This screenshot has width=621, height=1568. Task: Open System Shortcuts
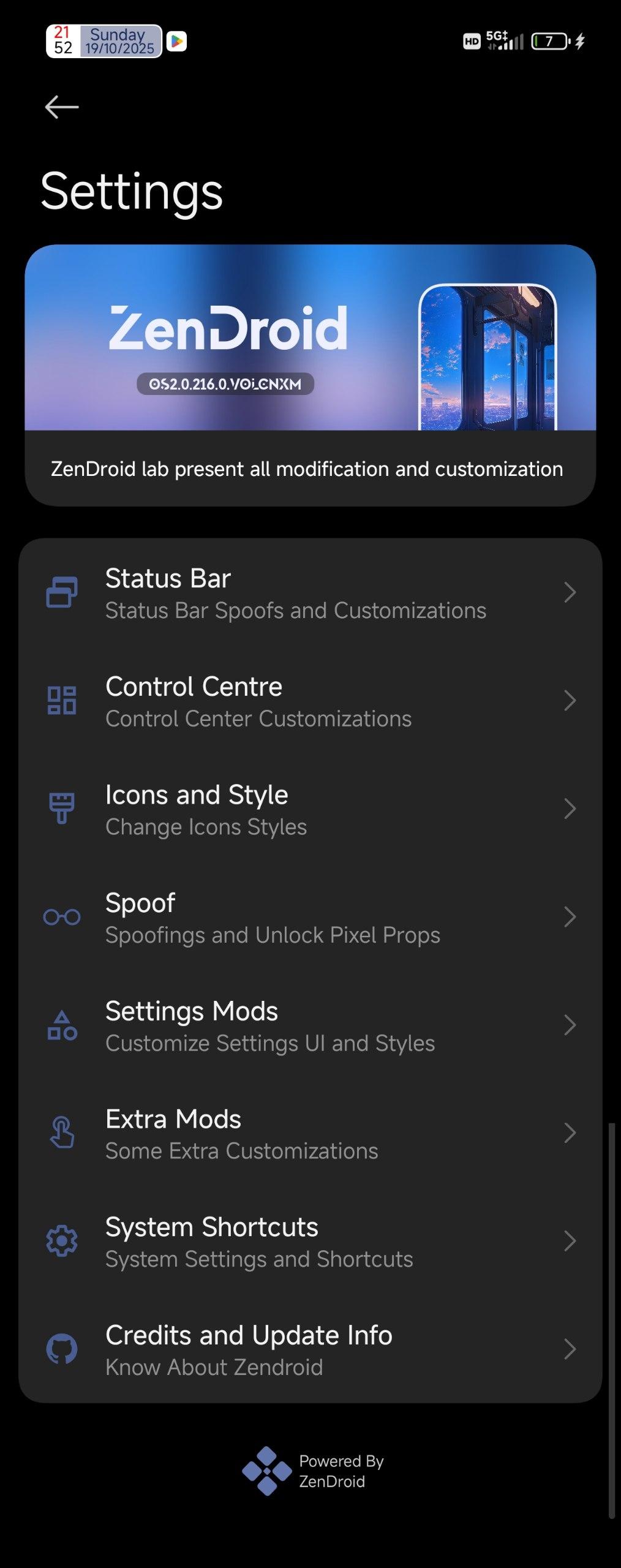tap(310, 1242)
